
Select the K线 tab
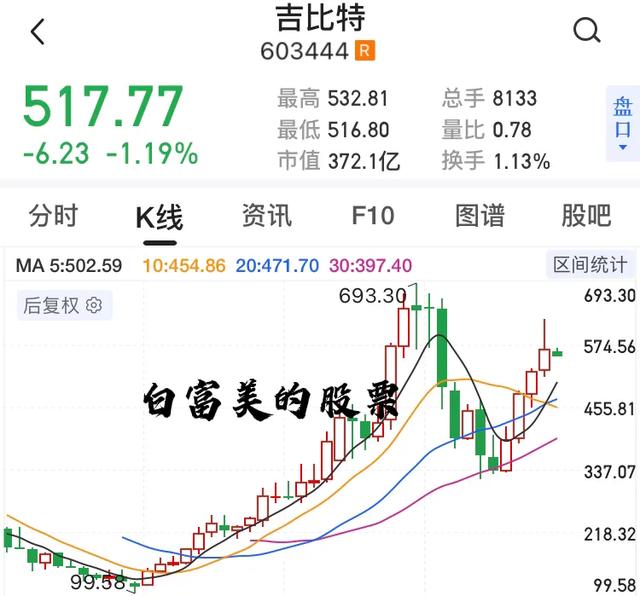[x=159, y=216]
